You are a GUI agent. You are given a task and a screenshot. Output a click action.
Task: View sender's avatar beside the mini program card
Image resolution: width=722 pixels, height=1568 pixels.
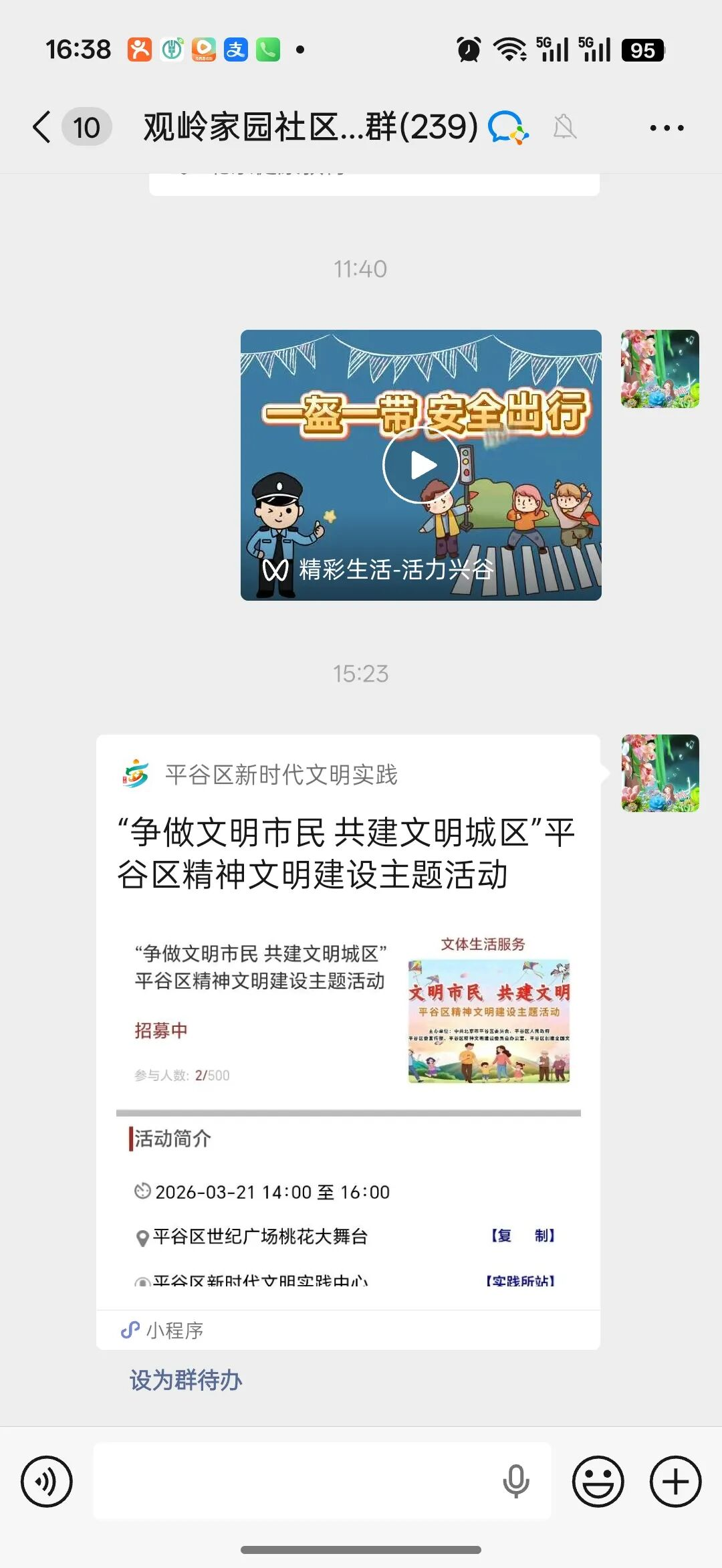pyautogui.click(x=660, y=773)
